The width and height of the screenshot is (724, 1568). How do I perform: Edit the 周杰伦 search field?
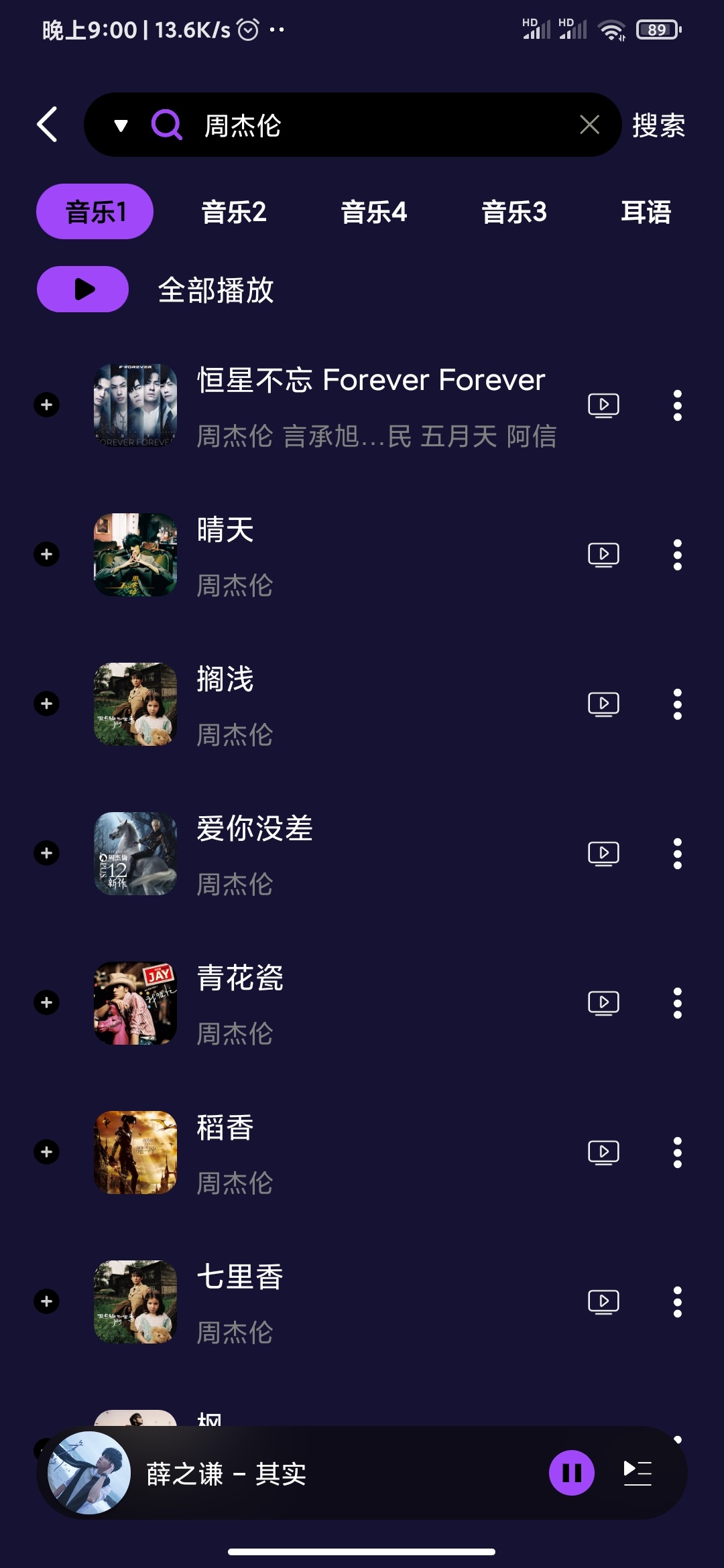pyautogui.click(x=375, y=125)
